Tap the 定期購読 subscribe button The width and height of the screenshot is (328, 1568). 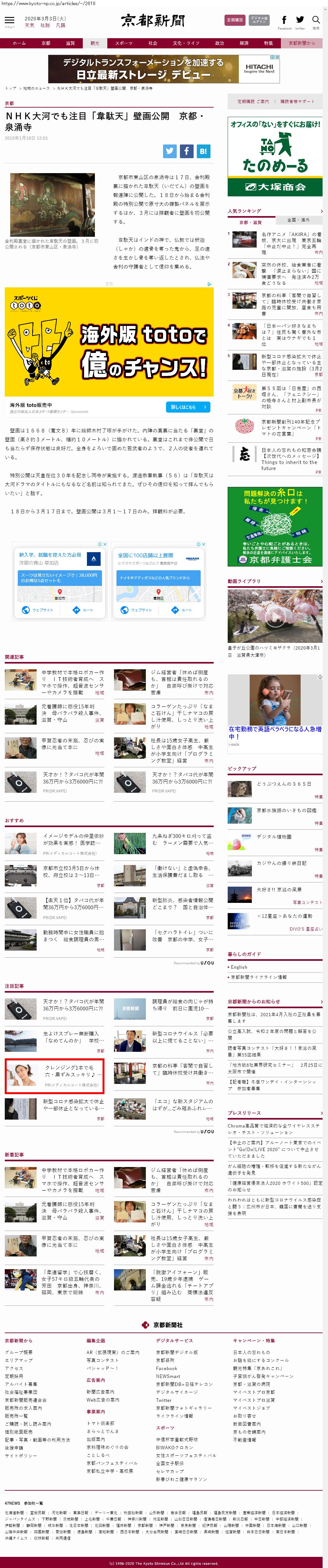pyautogui.click(x=234, y=20)
